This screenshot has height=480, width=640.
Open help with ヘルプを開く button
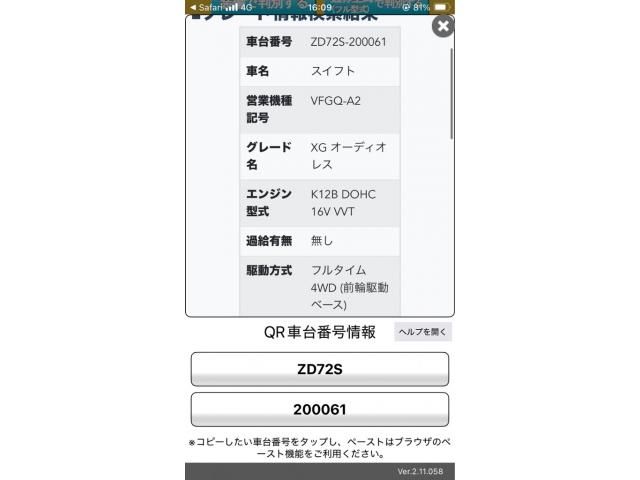pyautogui.click(x=423, y=332)
